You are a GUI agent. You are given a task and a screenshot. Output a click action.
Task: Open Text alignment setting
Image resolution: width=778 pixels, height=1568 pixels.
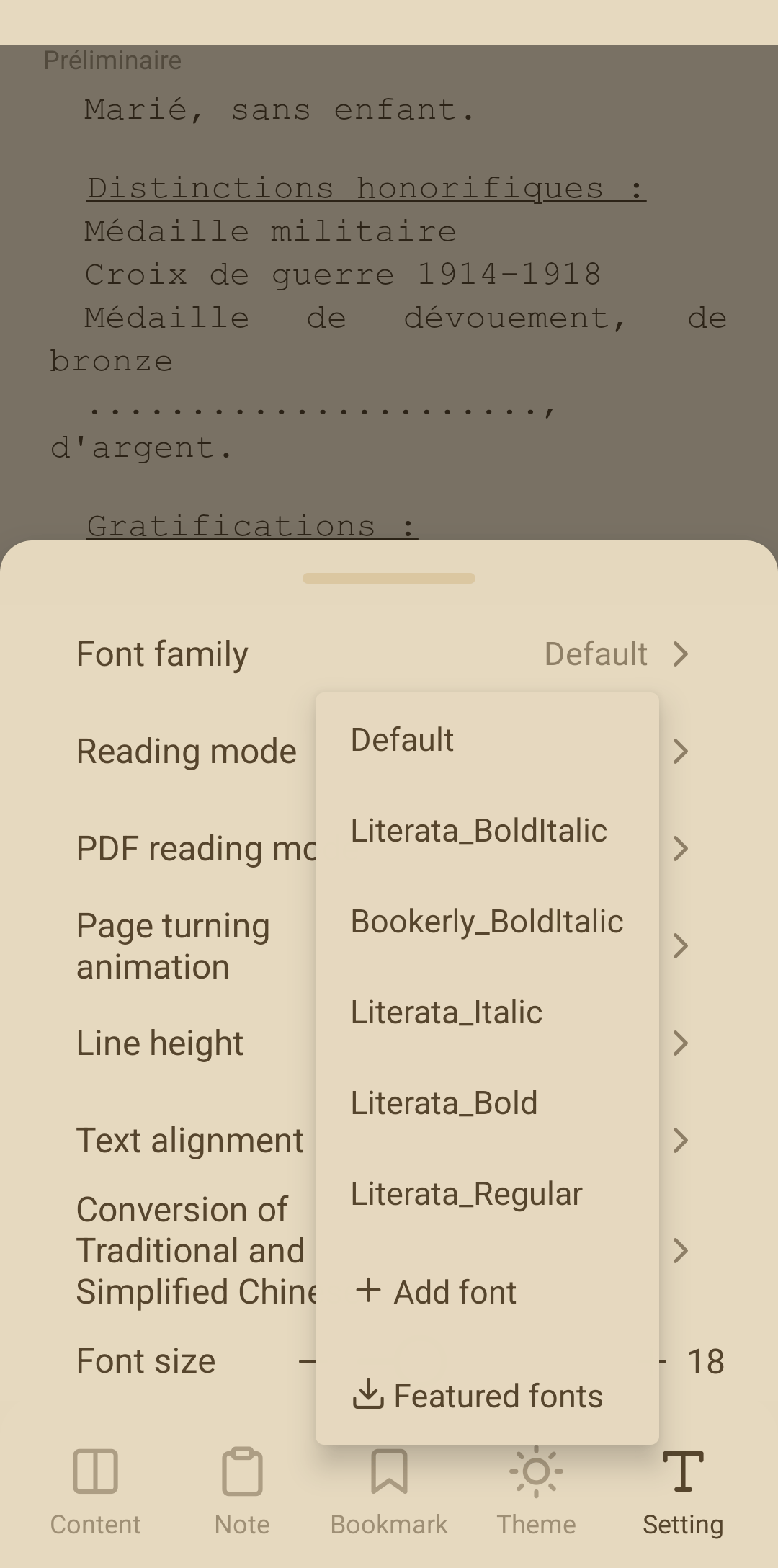point(190,1141)
